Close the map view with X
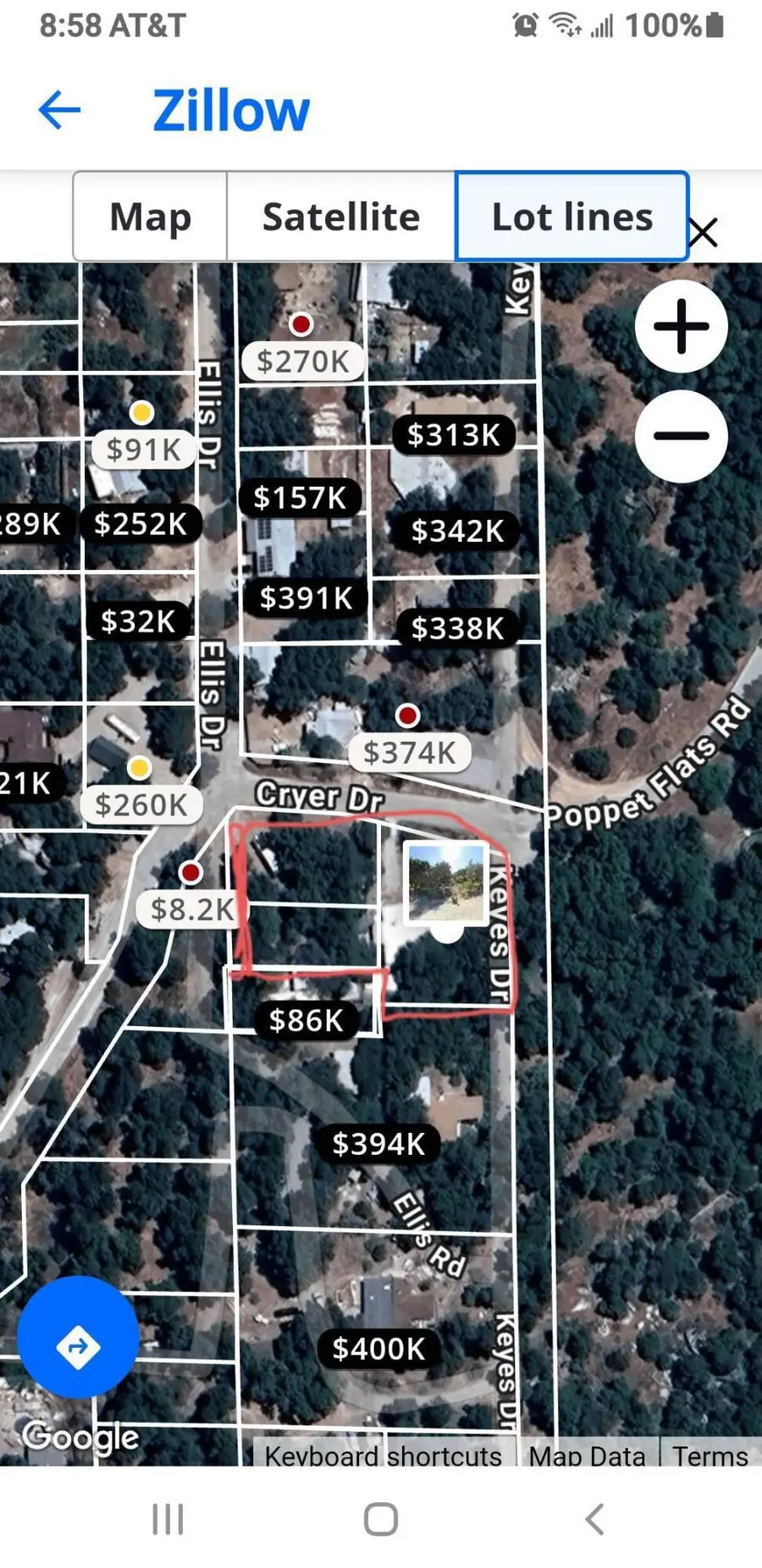The width and height of the screenshot is (762, 1568). tap(703, 232)
